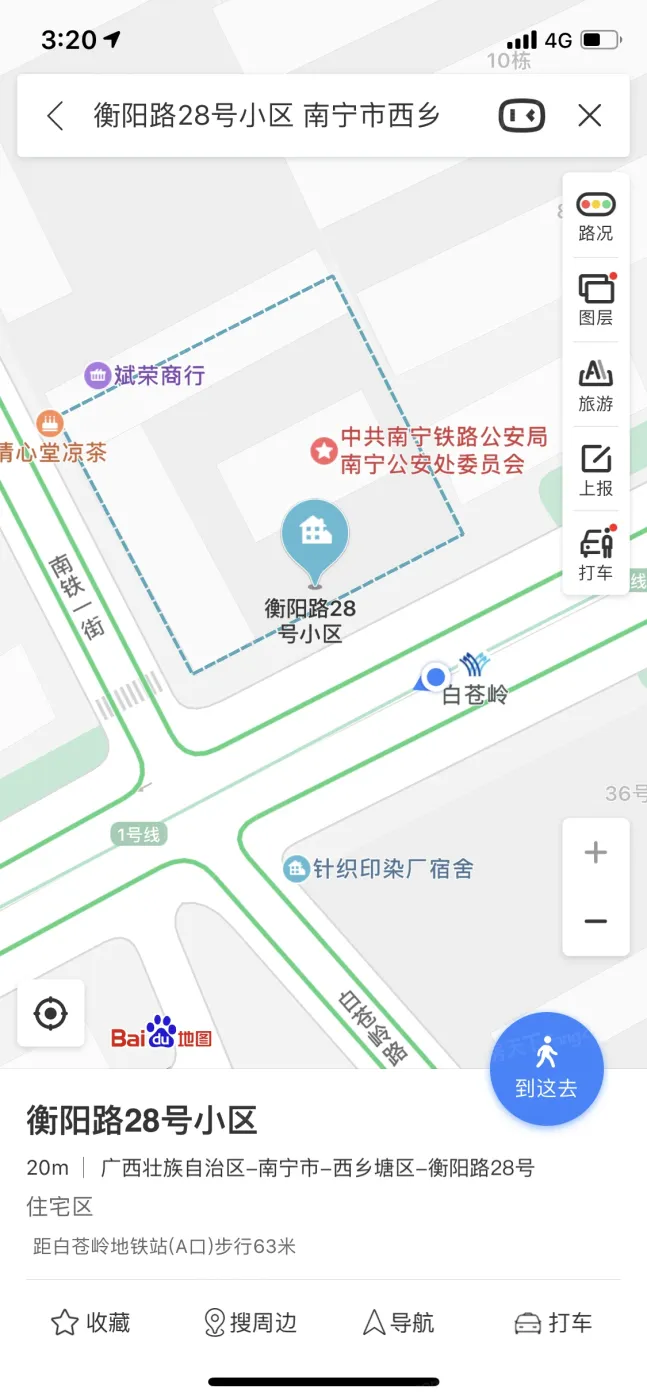Add this place to 收藏 favorites
Viewport: 647px width, 1400px height.
coord(90,1323)
